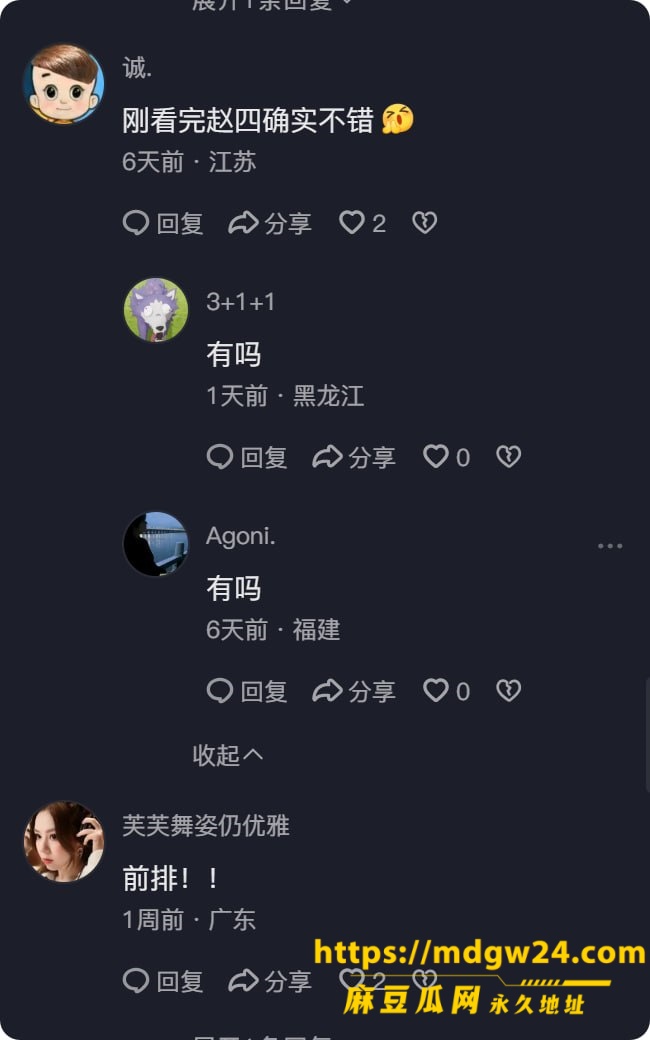Like 3+1+1's reply
Screen dimensions: 650x1040
click(446, 457)
